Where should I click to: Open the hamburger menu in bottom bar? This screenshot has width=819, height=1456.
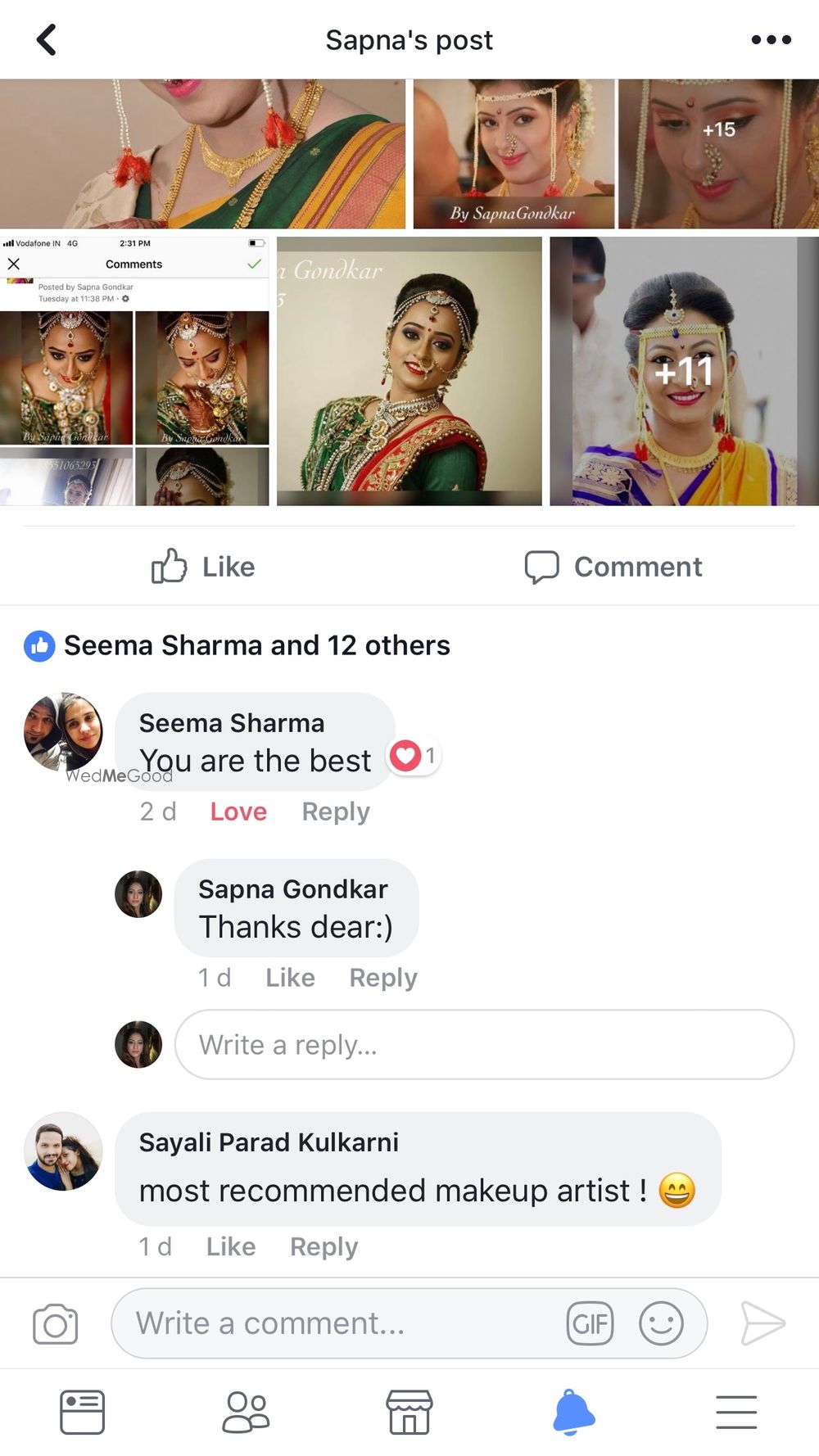[x=736, y=1411]
